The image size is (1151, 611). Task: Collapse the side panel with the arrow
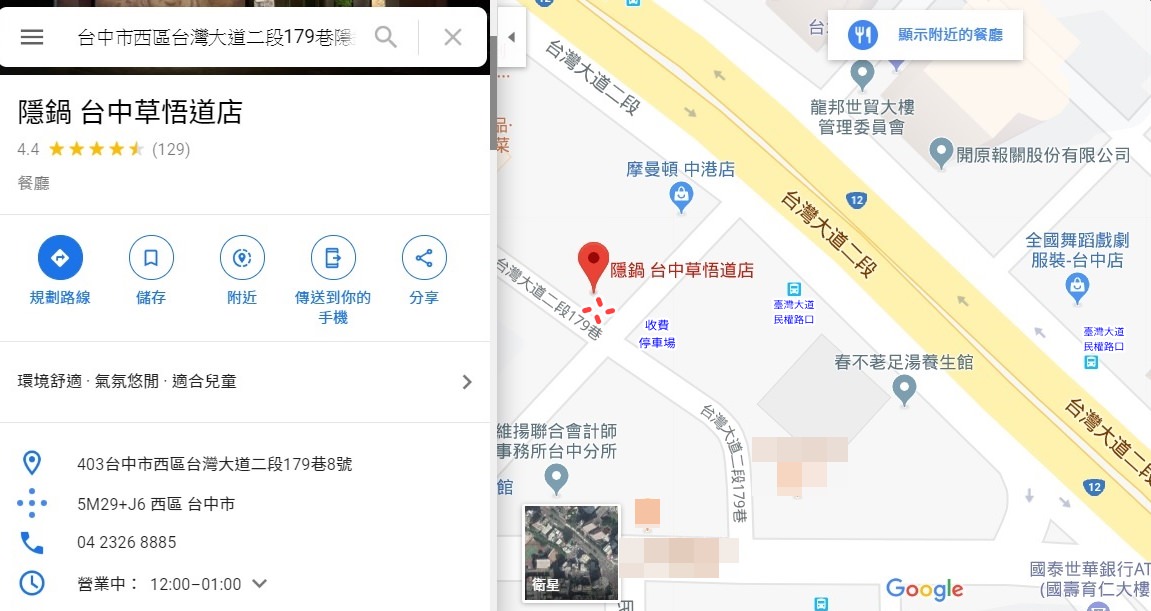tap(511, 37)
